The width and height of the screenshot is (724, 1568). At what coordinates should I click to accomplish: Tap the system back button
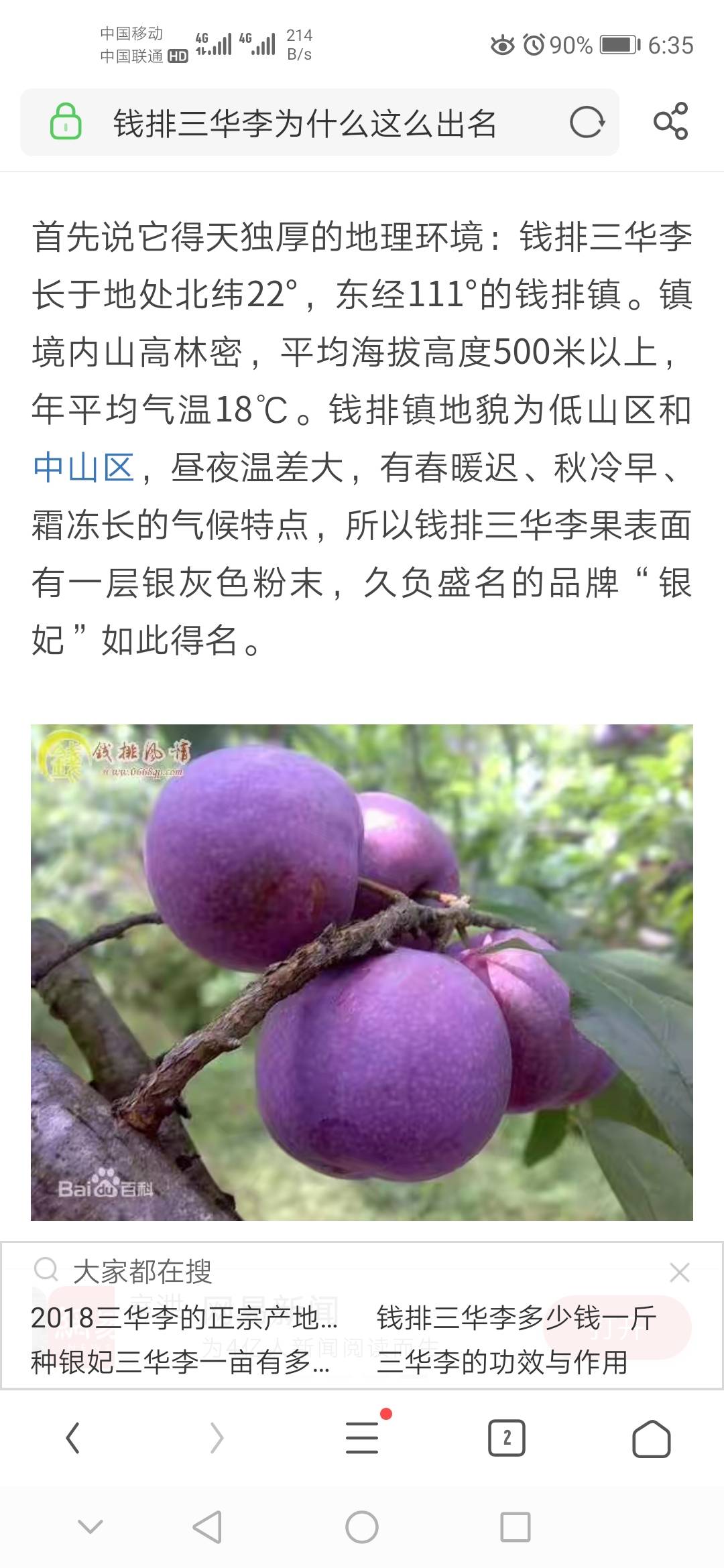click(x=207, y=1528)
